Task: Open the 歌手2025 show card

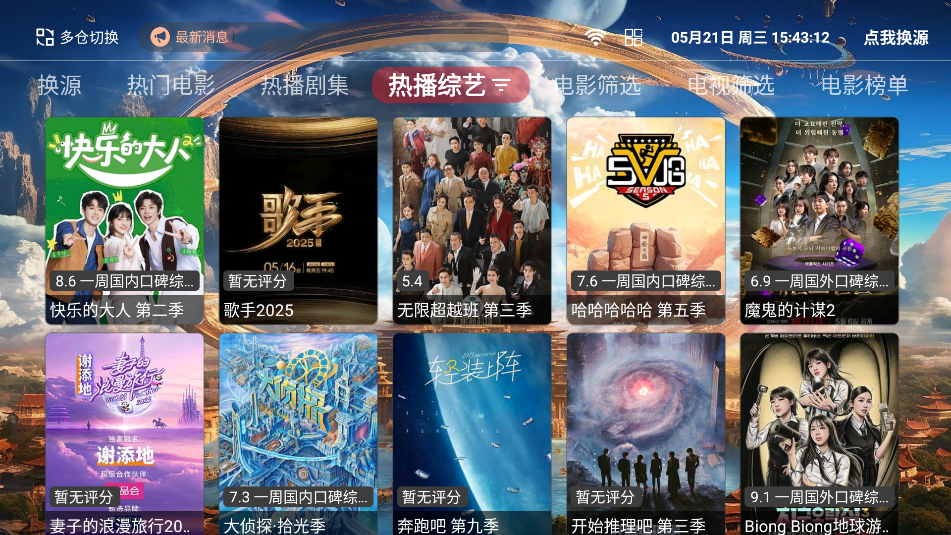Action: [298, 220]
